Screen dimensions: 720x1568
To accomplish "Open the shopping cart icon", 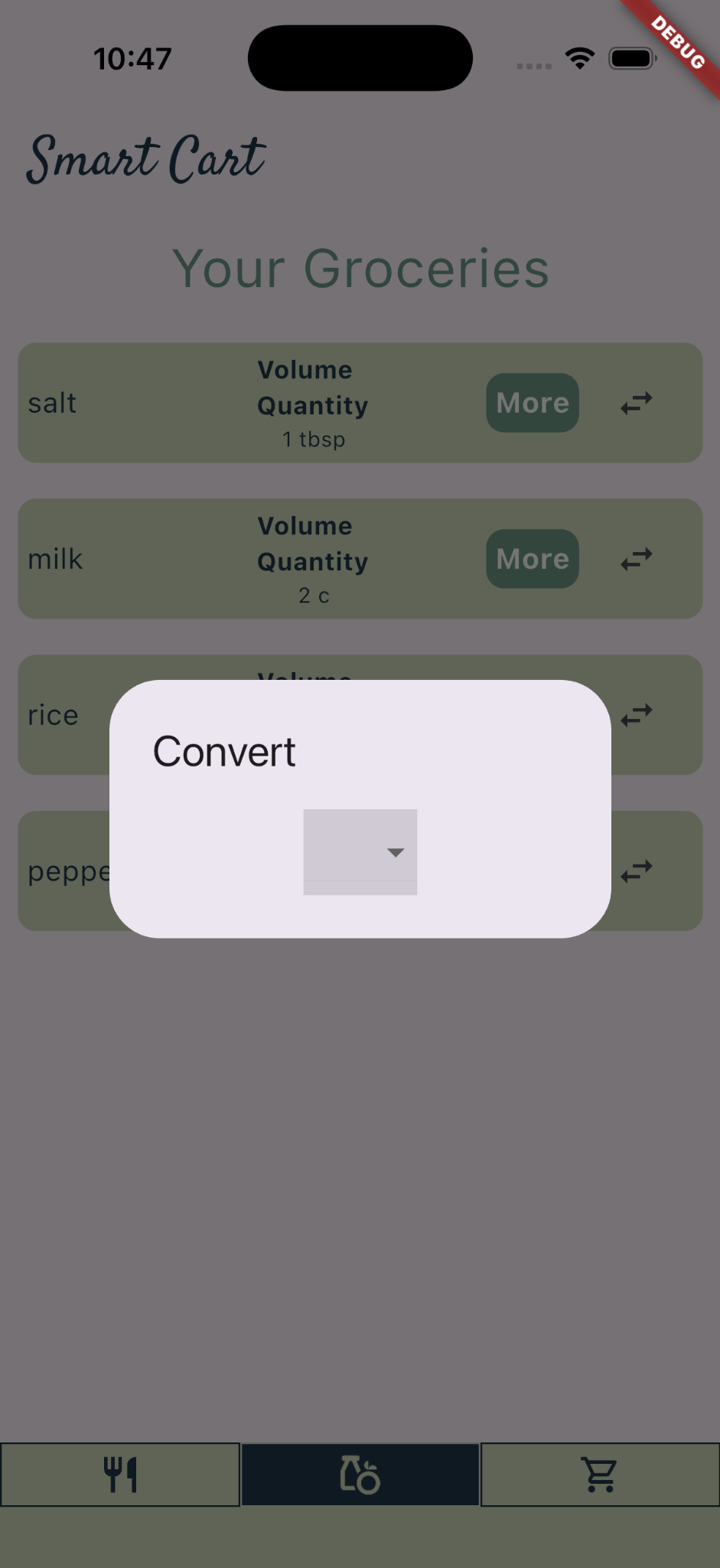I will click(x=600, y=1474).
